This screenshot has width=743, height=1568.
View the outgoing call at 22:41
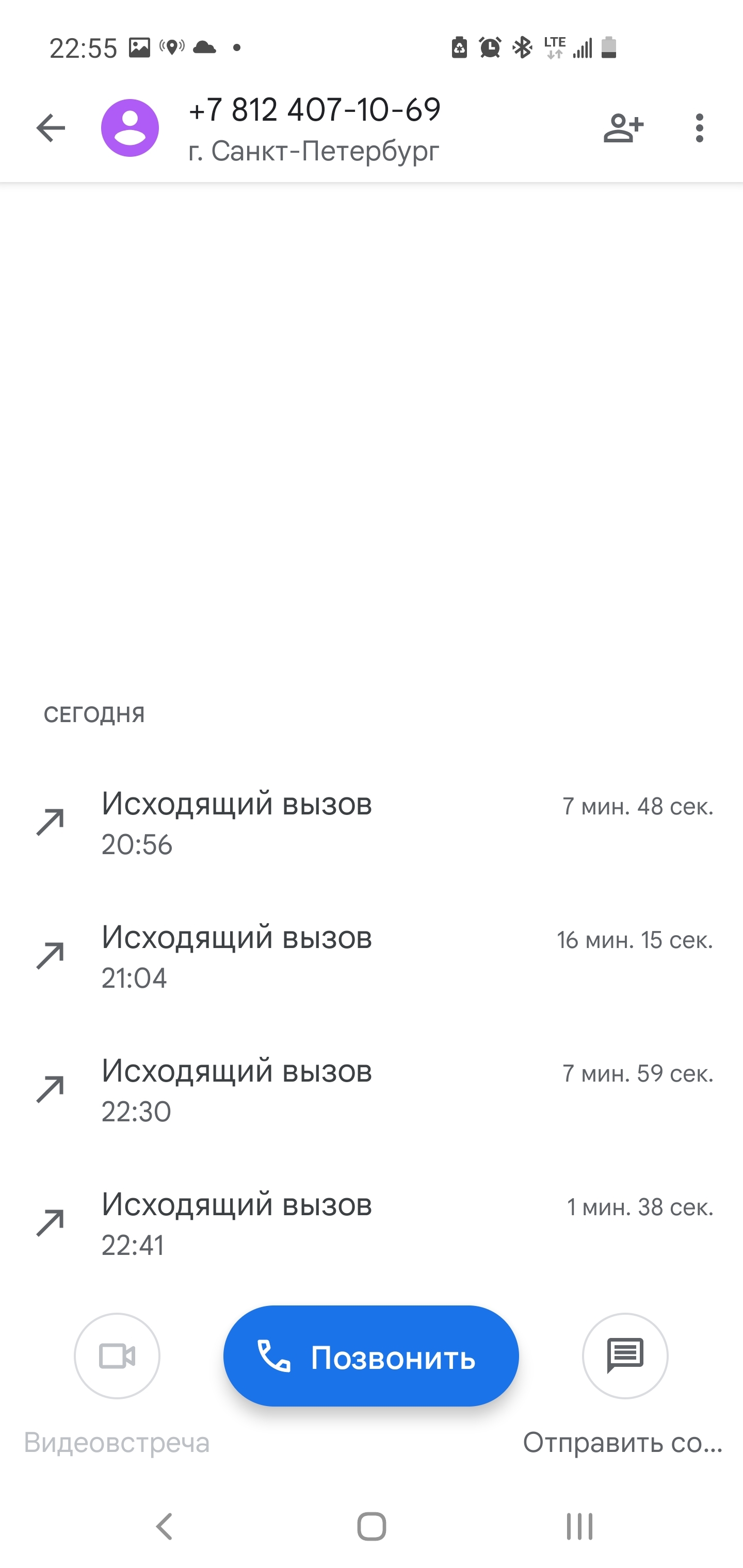coord(372,1223)
